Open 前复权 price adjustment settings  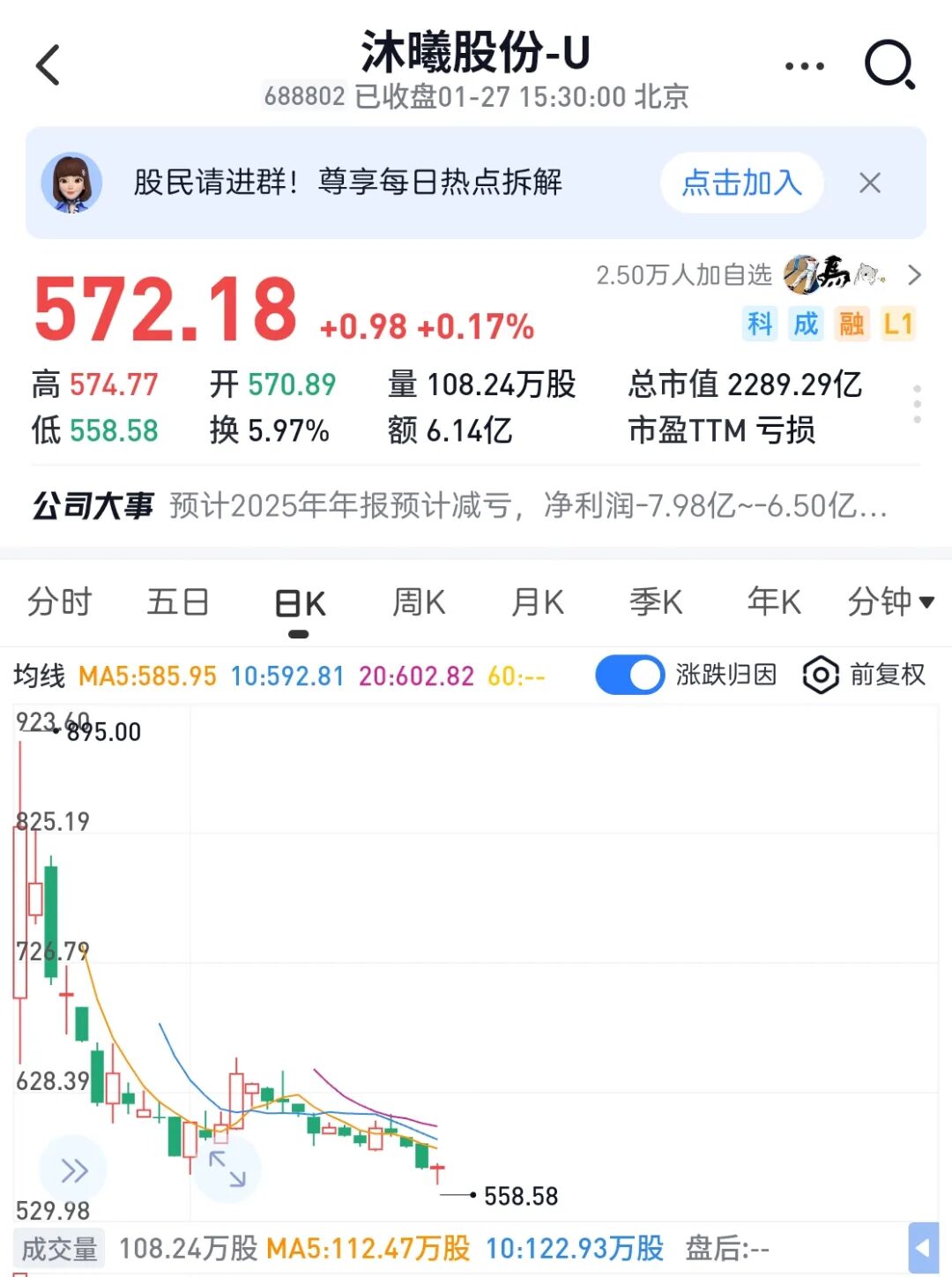tap(865, 676)
